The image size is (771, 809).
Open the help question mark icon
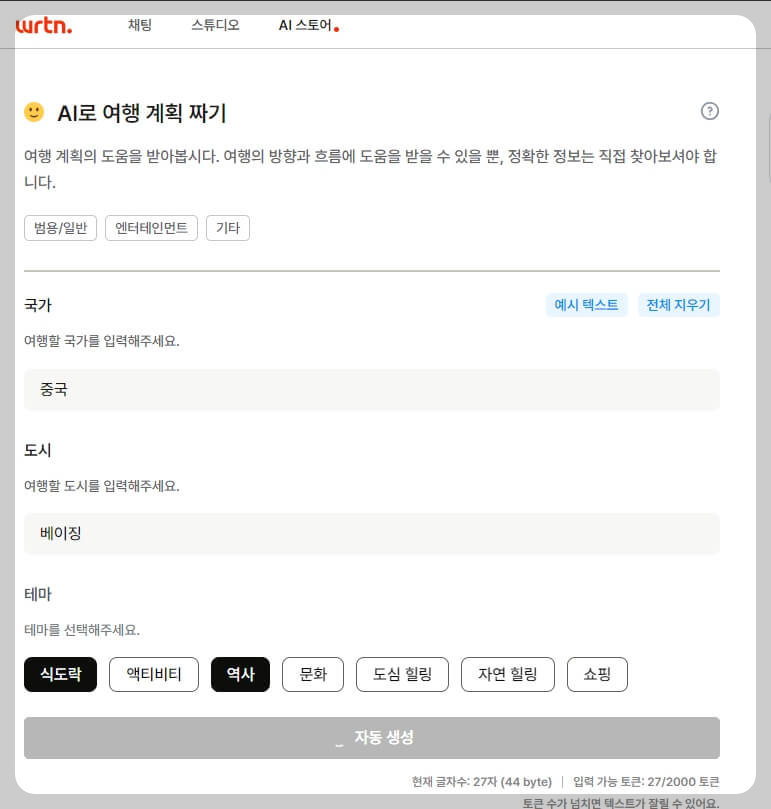[710, 111]
